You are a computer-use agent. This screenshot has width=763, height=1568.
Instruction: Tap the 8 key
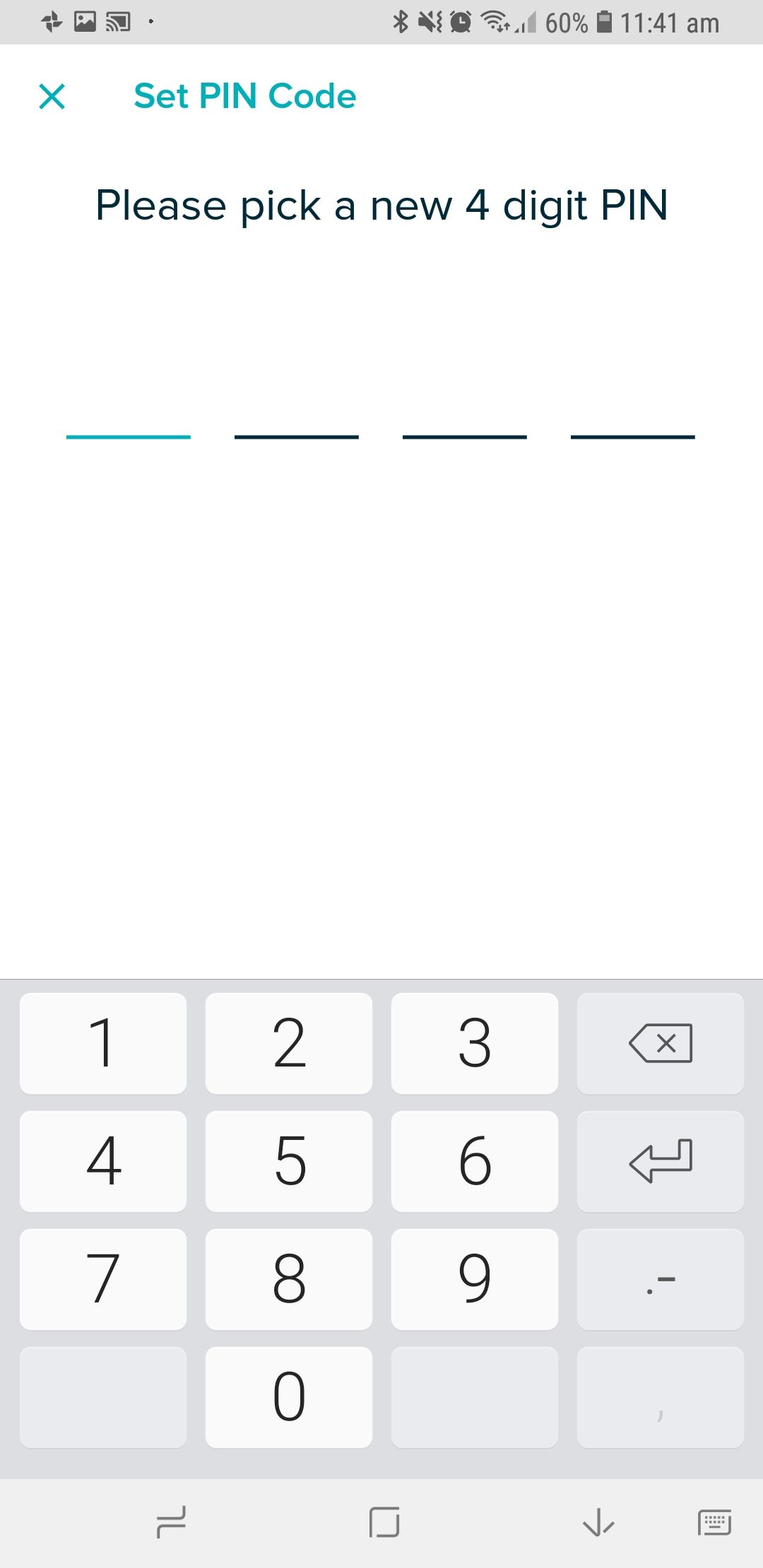tap(288, 1279)
